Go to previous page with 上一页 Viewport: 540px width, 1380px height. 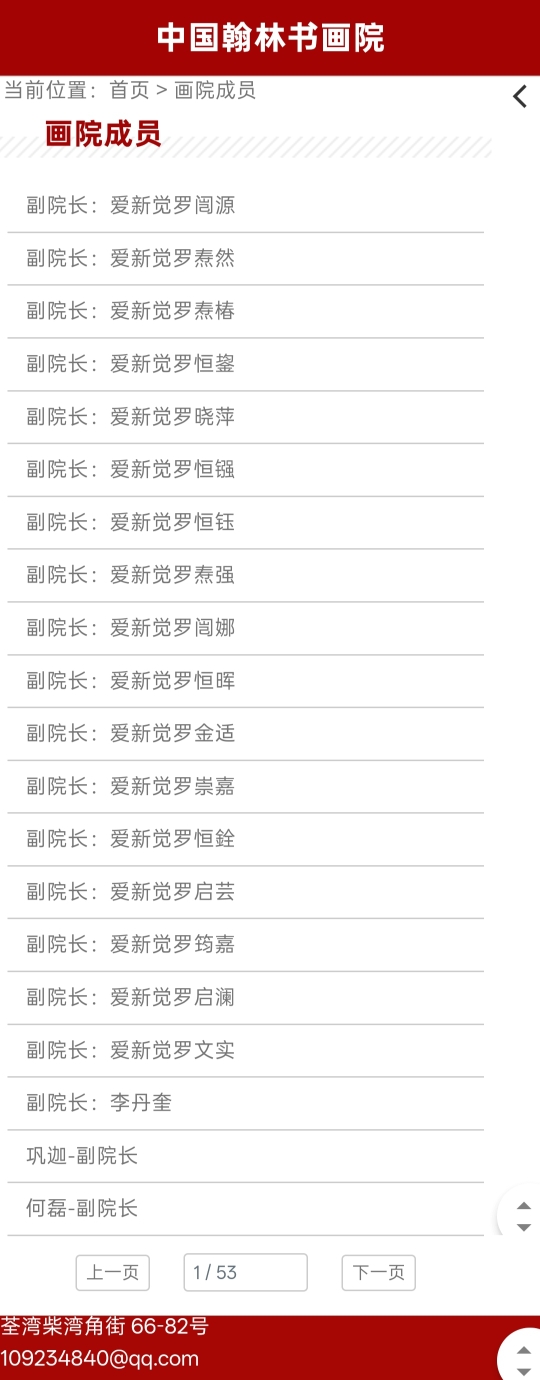113,1273
